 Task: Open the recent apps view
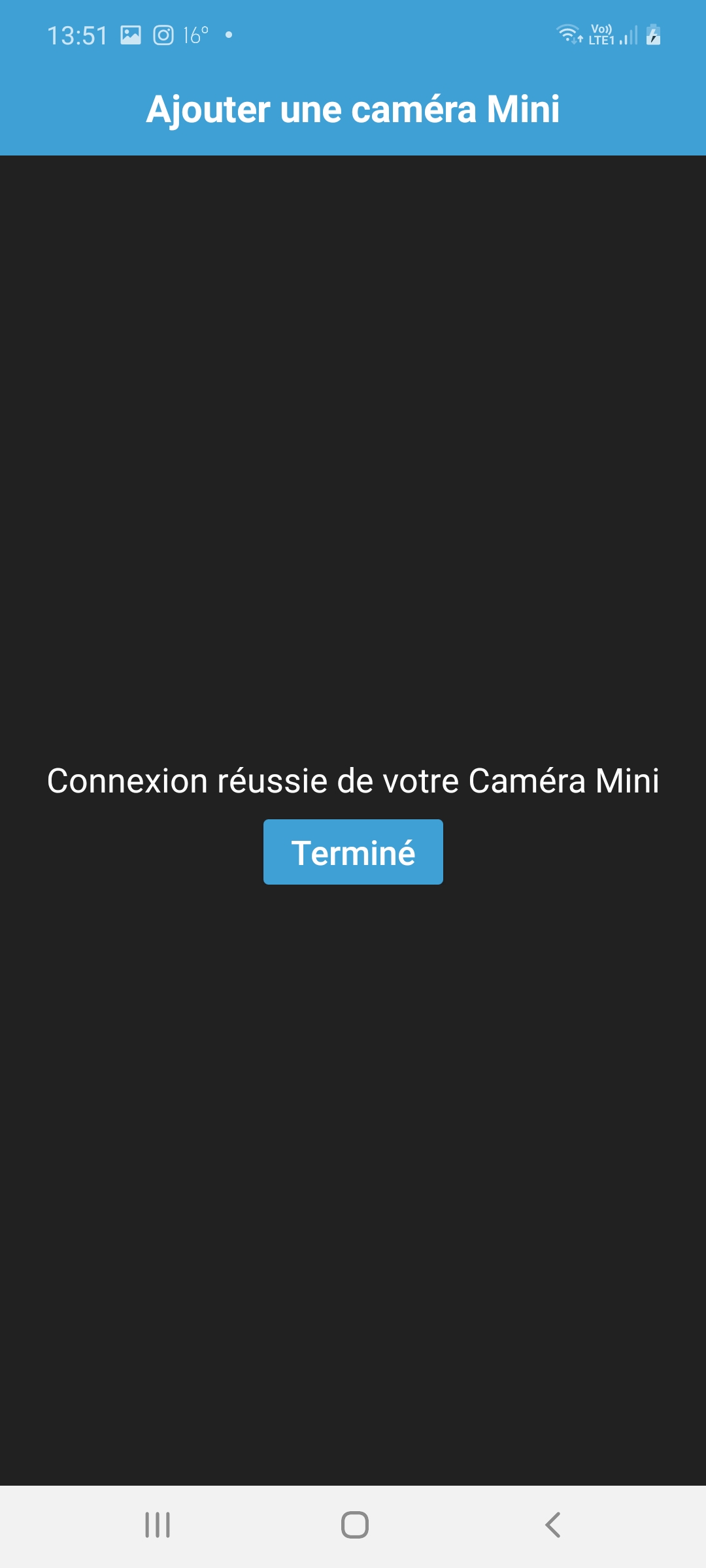(x=158, y=1525)
